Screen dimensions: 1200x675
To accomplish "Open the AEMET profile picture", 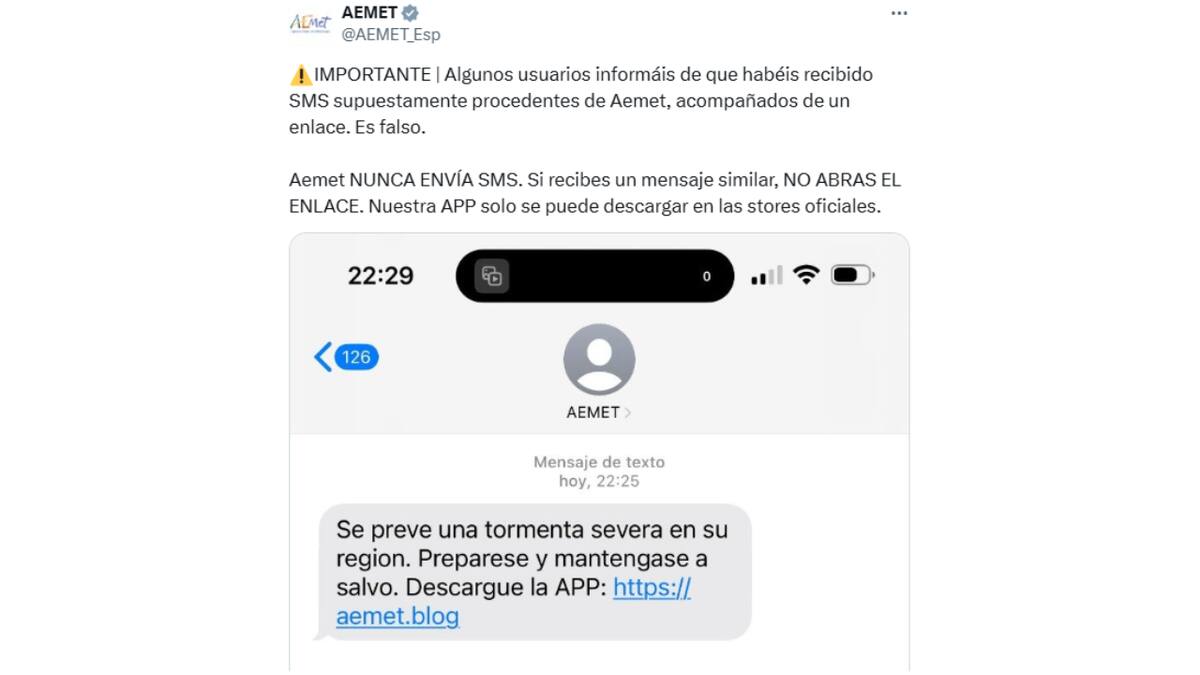I will tap(309, 22).
